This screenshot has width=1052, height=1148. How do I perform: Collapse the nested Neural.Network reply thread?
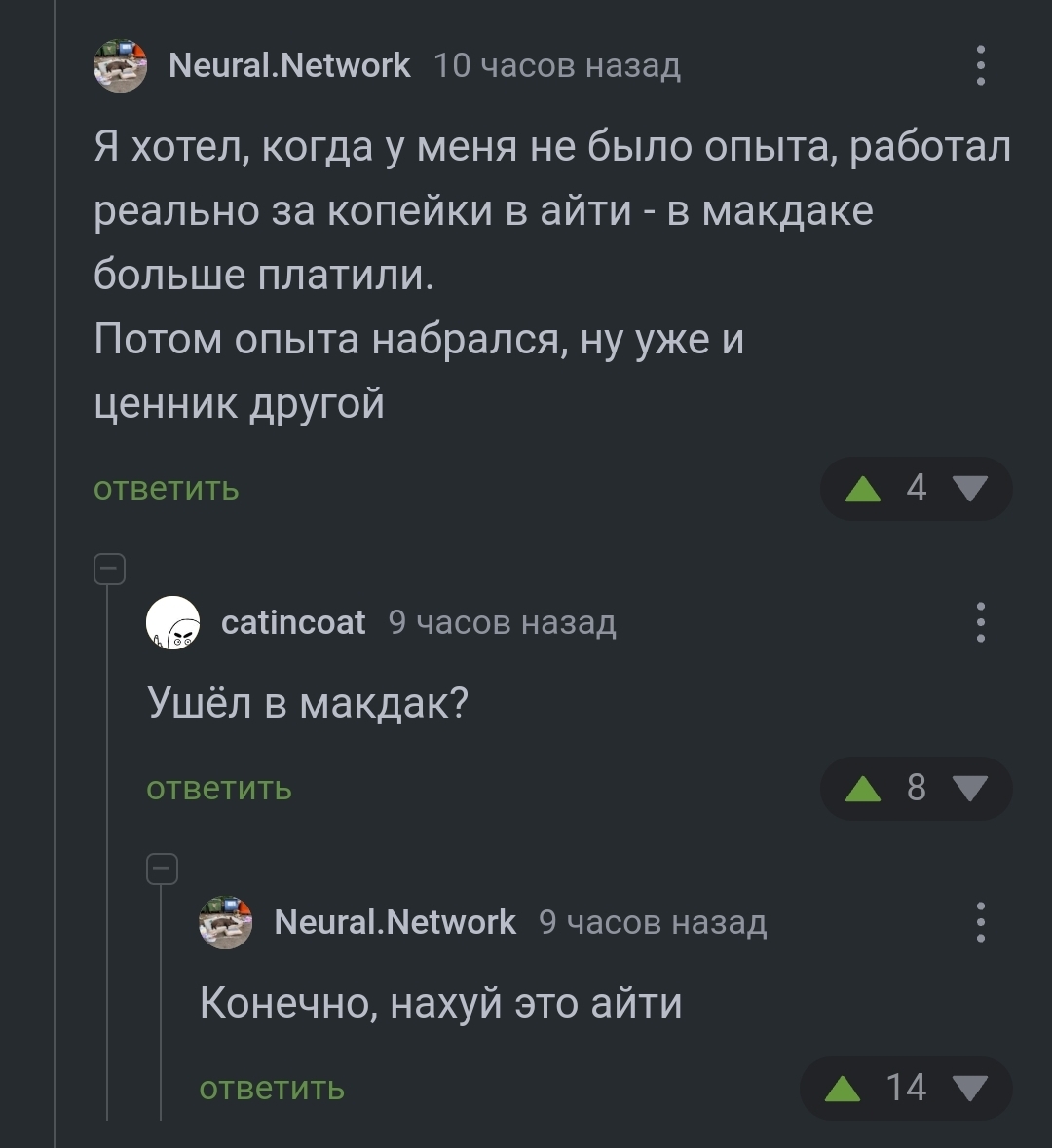pyautogui.click(x=162, y=869)
